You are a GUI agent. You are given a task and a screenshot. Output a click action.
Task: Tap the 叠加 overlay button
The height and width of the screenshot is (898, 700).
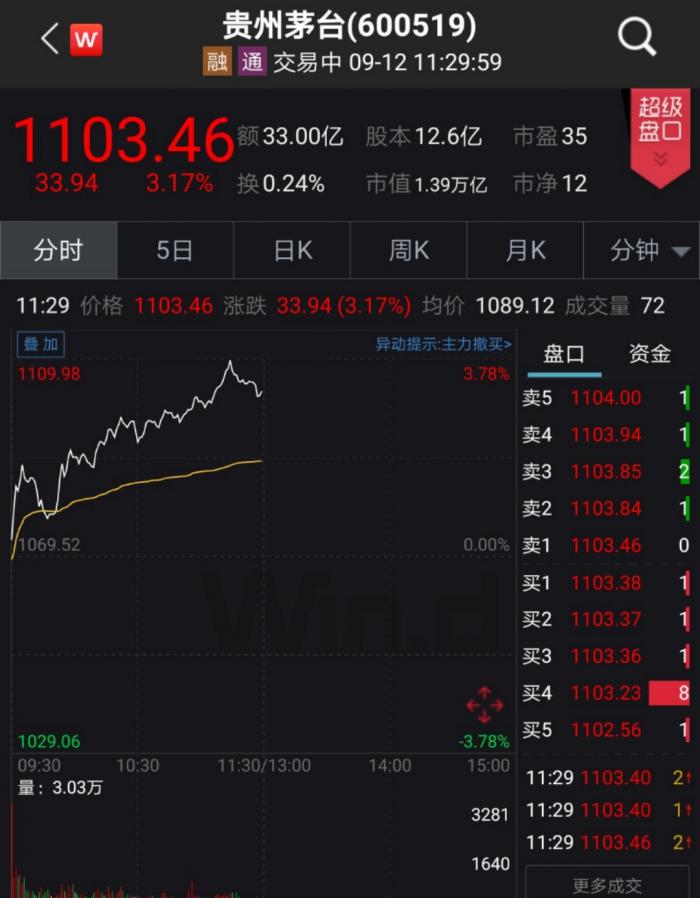41,345
